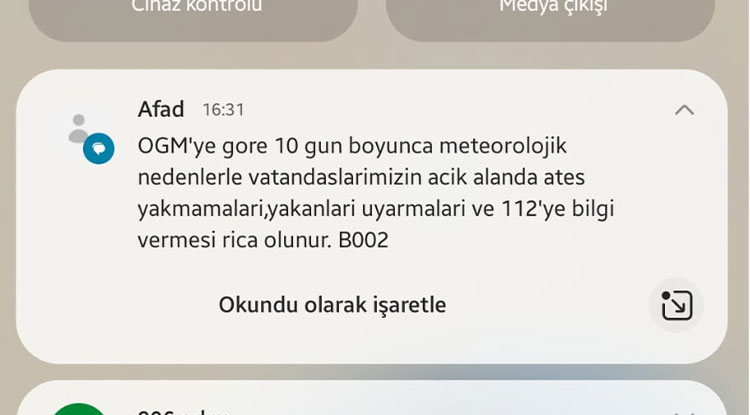Tap Okundu olarak işaretle

(x=332, y=304)
